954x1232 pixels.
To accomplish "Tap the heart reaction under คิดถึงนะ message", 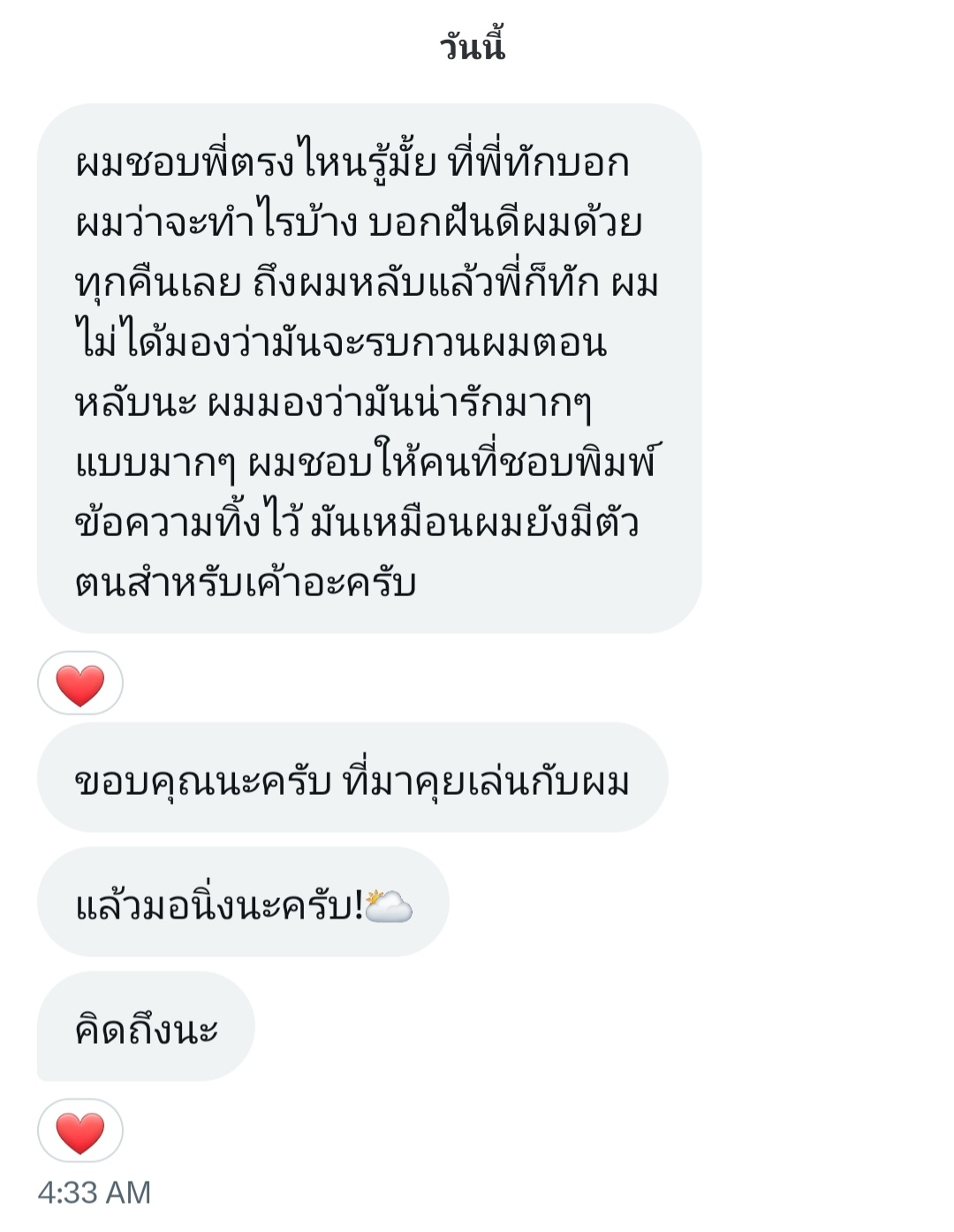I will pos(79,1130).
